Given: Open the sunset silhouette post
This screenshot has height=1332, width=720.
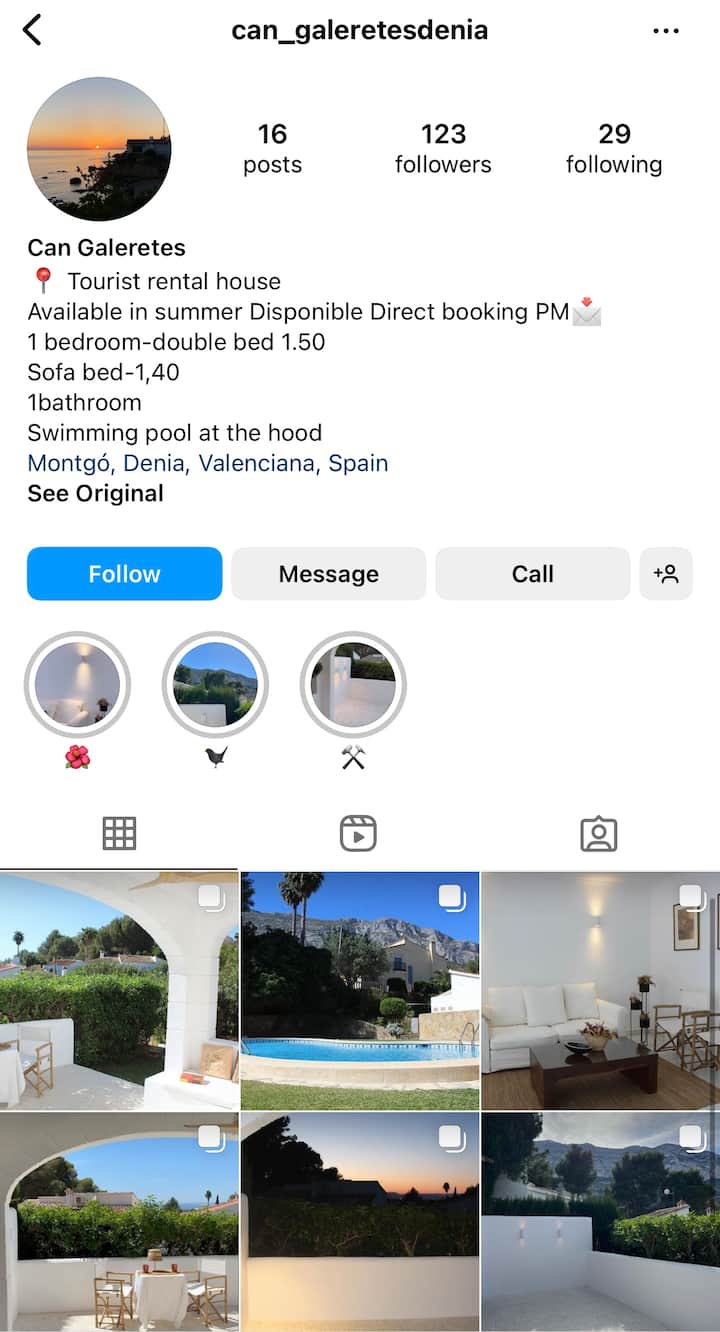Looking at the screenshot, I should pos(360,1222).
